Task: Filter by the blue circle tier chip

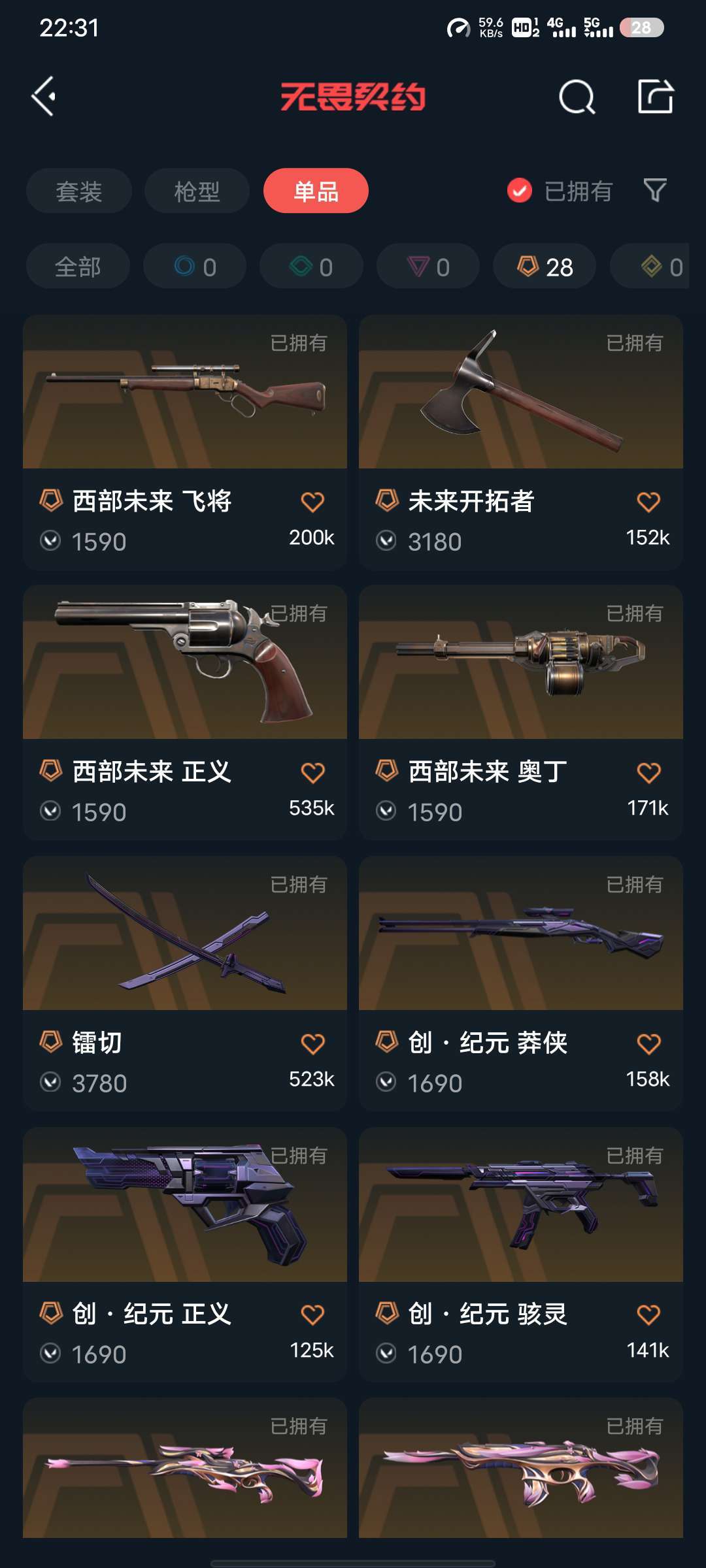Action: point(195,266)
